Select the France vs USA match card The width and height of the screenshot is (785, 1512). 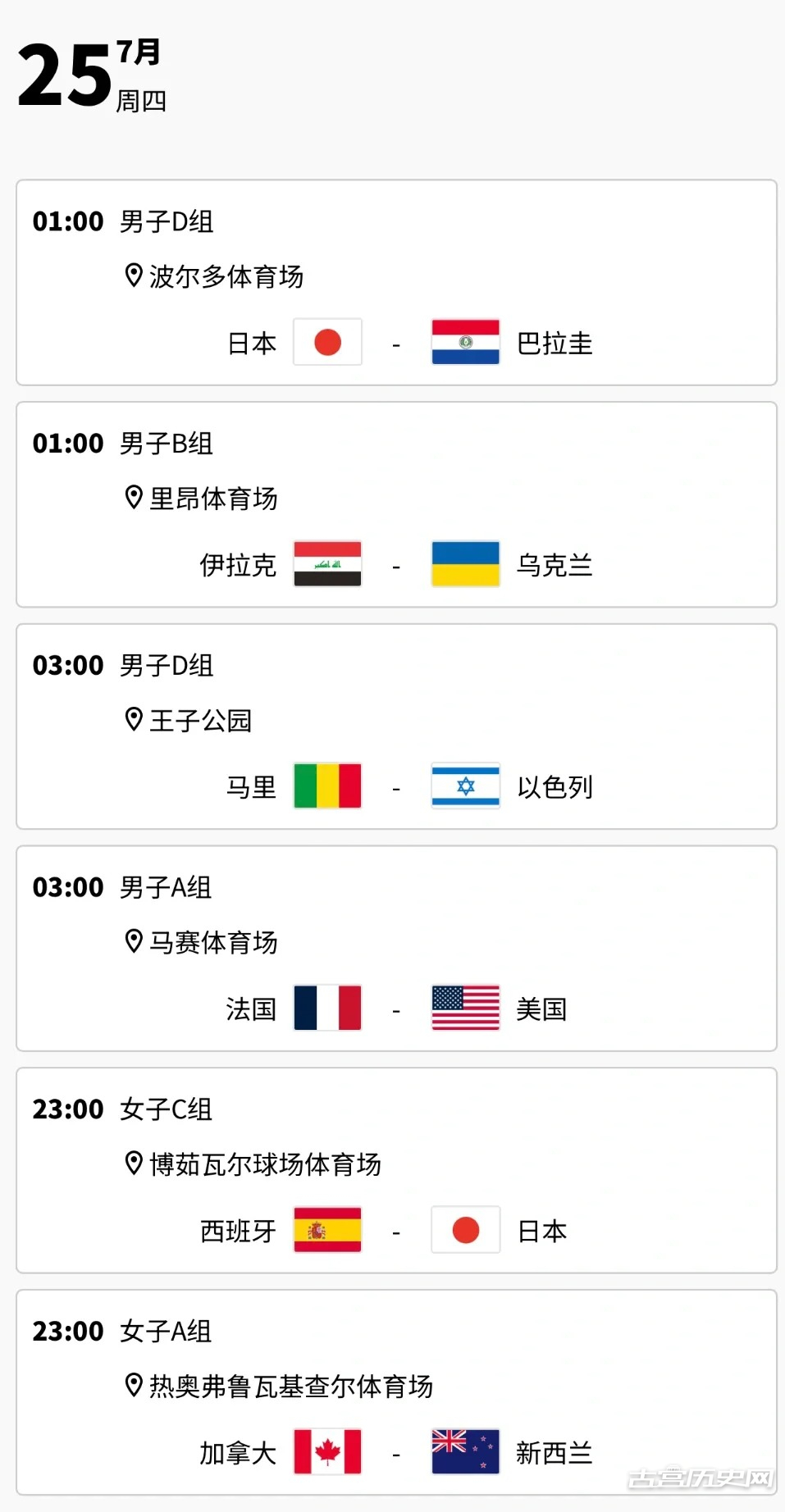(x=396, y=949)
